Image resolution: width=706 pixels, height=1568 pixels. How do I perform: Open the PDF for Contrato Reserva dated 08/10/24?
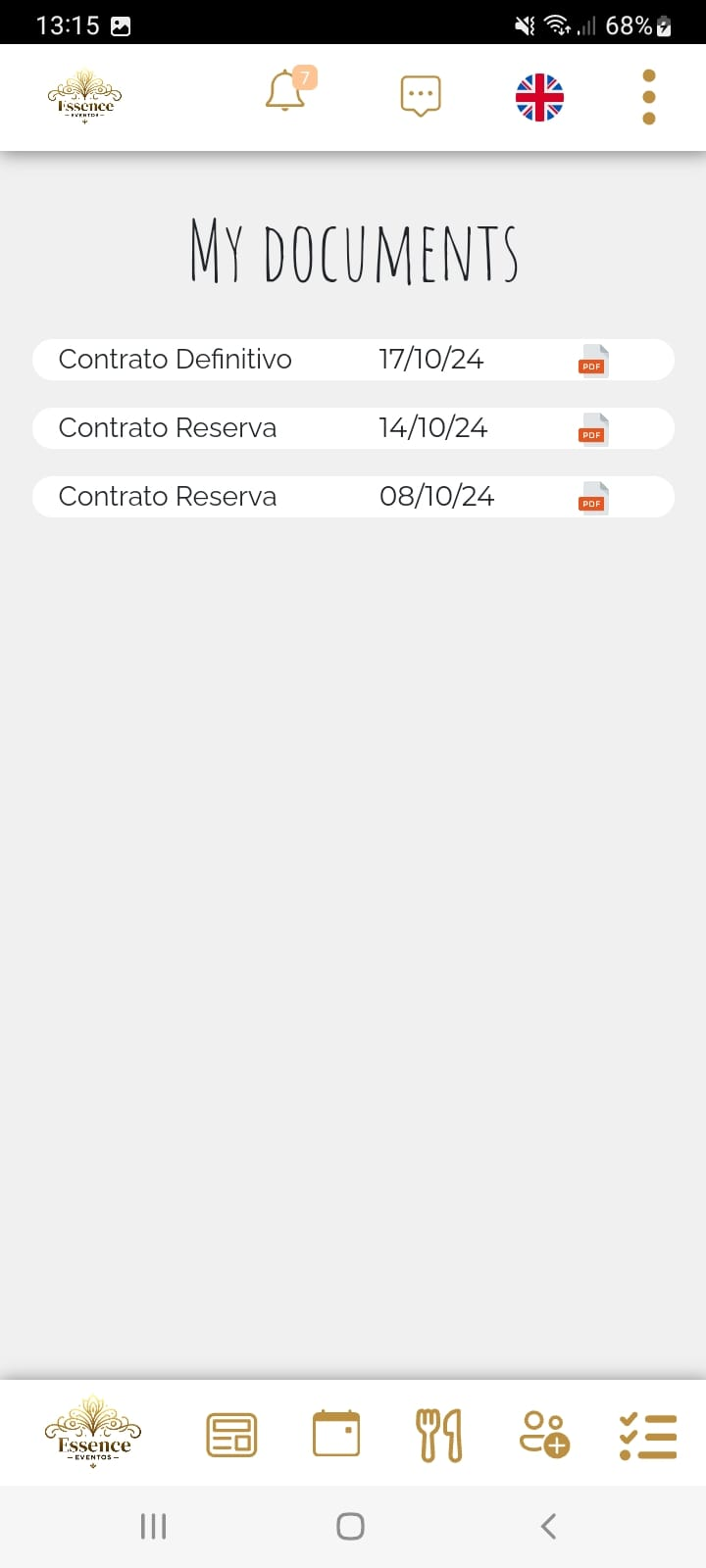pos(592,502)
